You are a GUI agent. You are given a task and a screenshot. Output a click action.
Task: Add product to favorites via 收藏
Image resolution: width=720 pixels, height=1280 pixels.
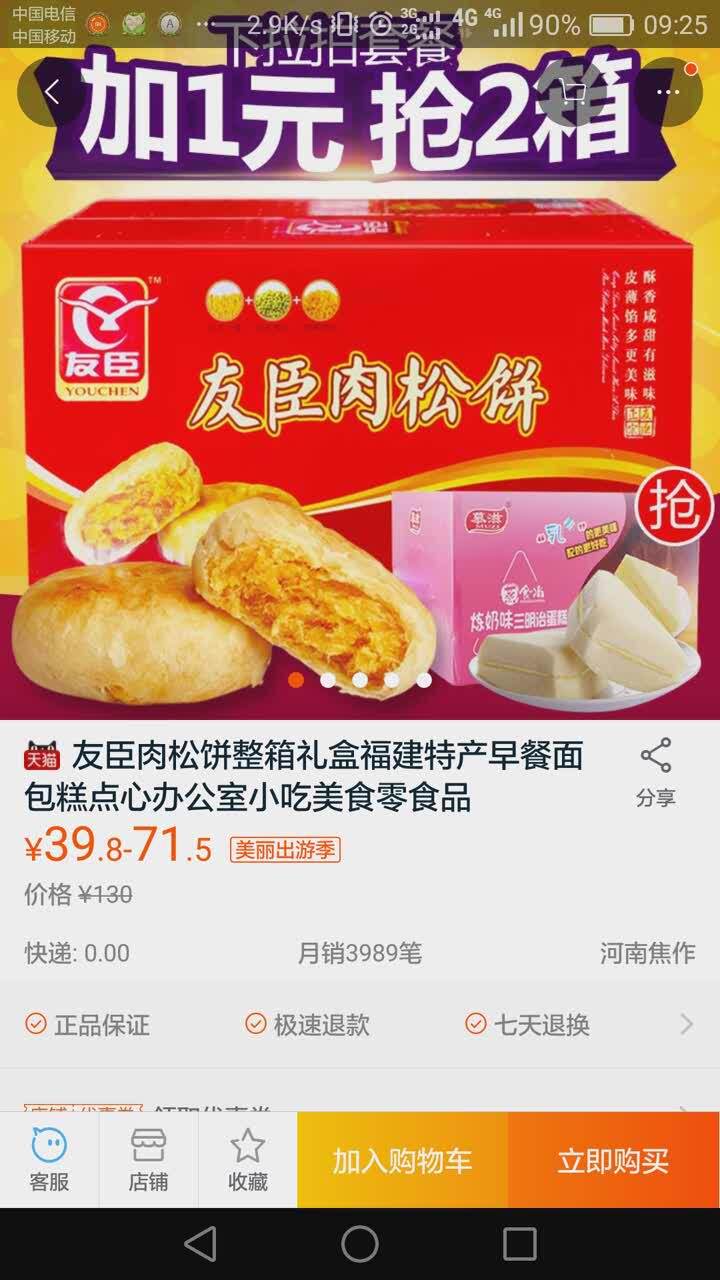tap(247, 1161)
